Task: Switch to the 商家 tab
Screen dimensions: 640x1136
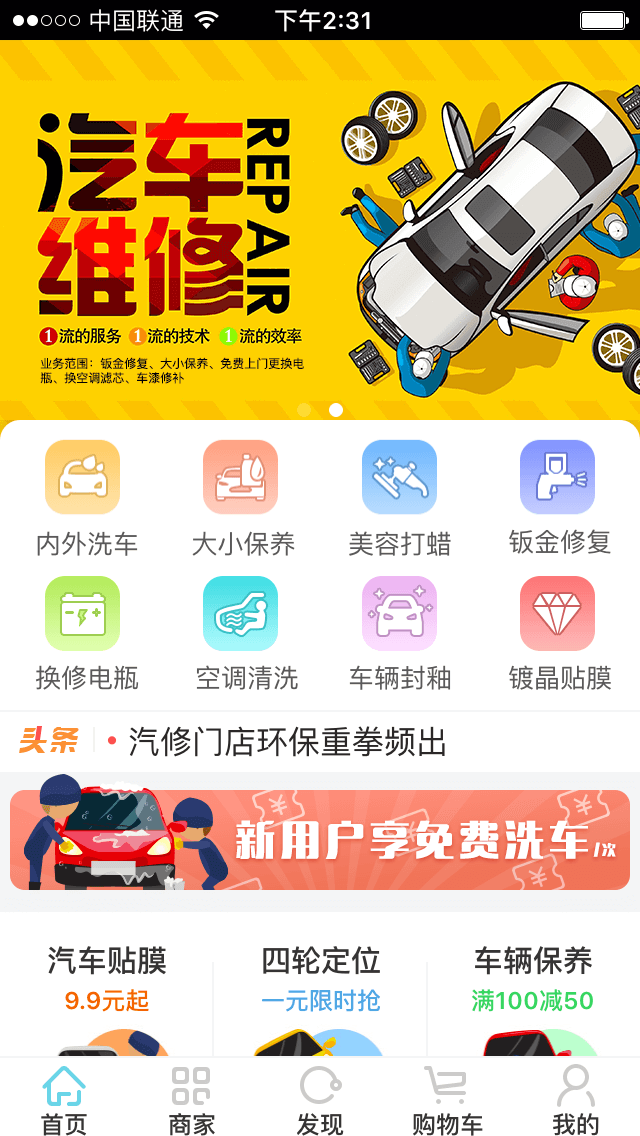Action: (192, 1099)
